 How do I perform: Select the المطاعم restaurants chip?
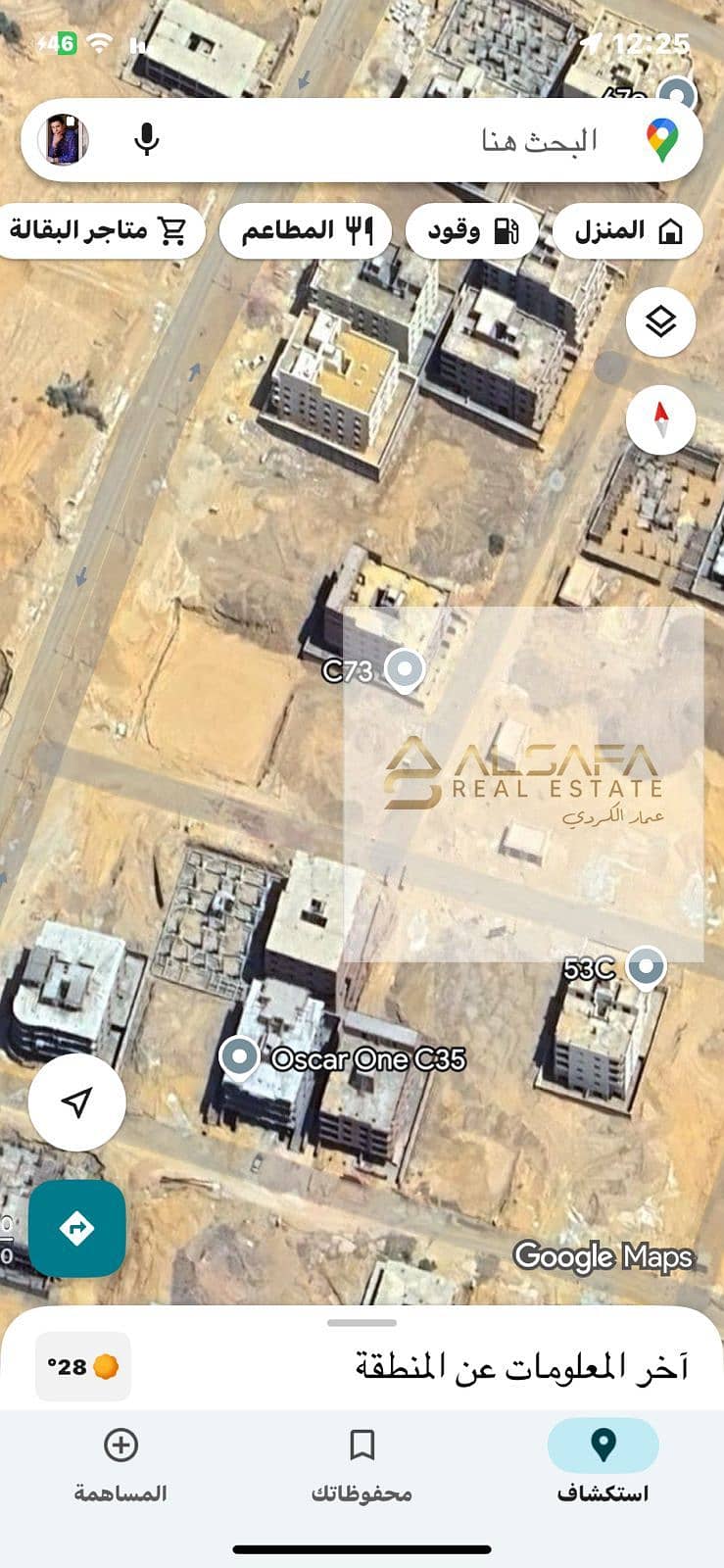tap(306, 231)
